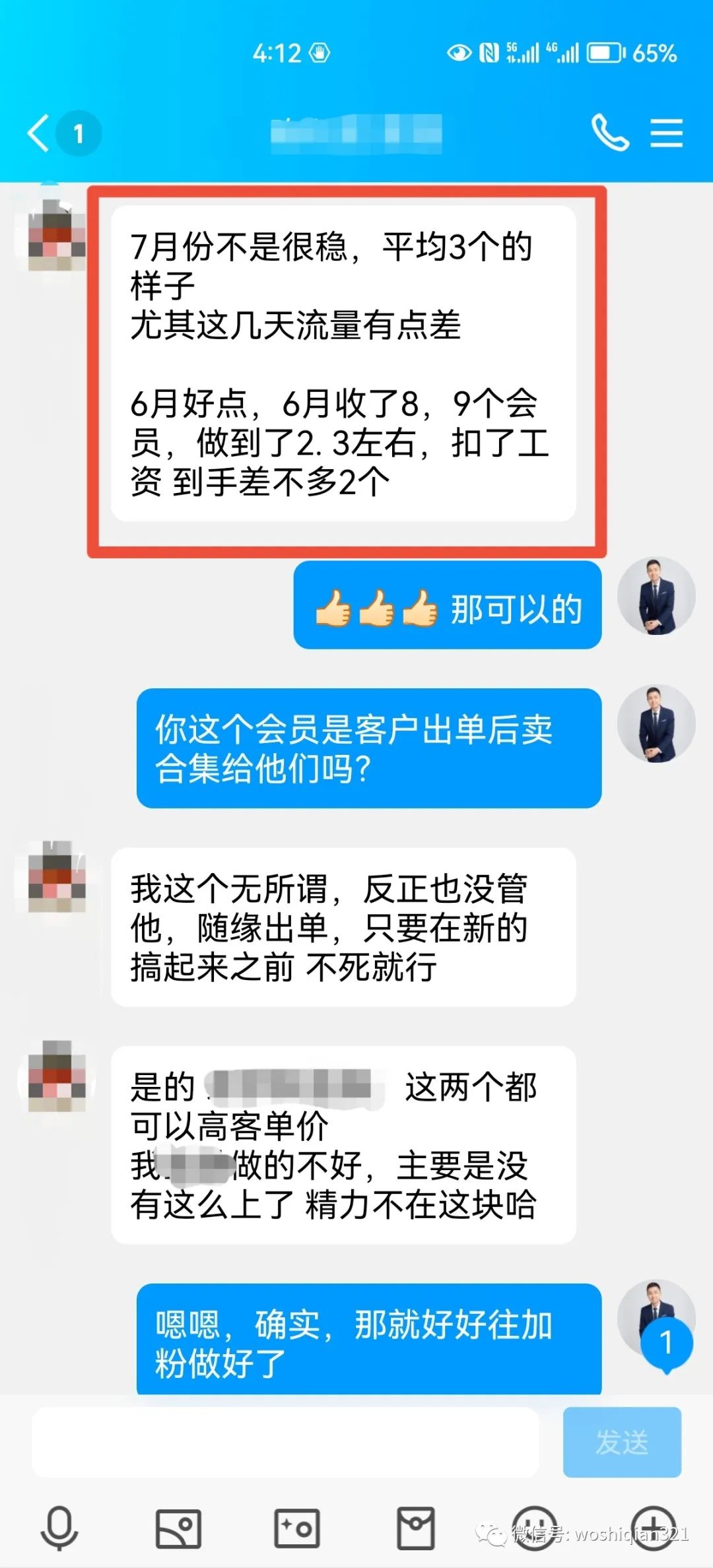Open more attachment options with plus
Image resolution: width=713 pixels, height=1568 pixels.
tap(653, 1528)
